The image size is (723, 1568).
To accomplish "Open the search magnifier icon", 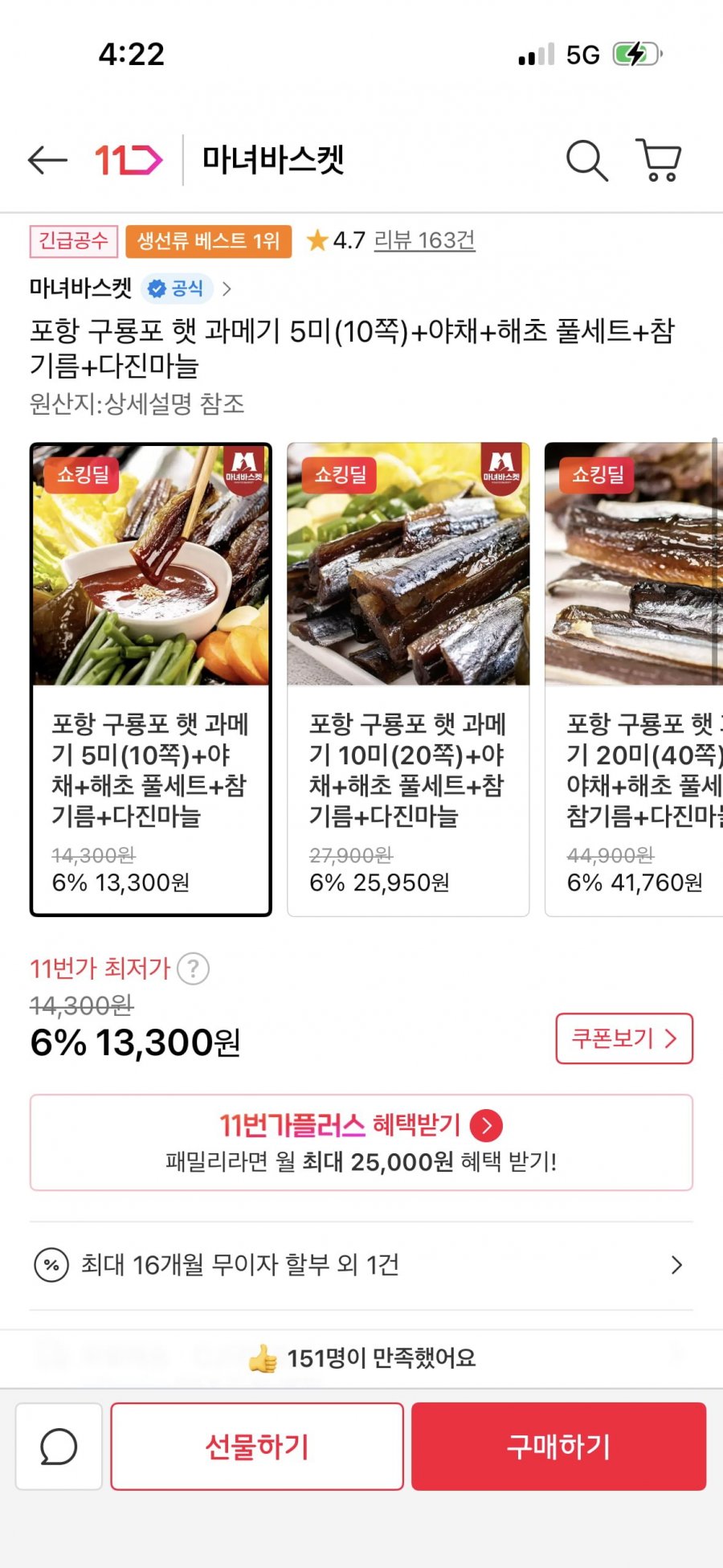I will coord(586,161).
